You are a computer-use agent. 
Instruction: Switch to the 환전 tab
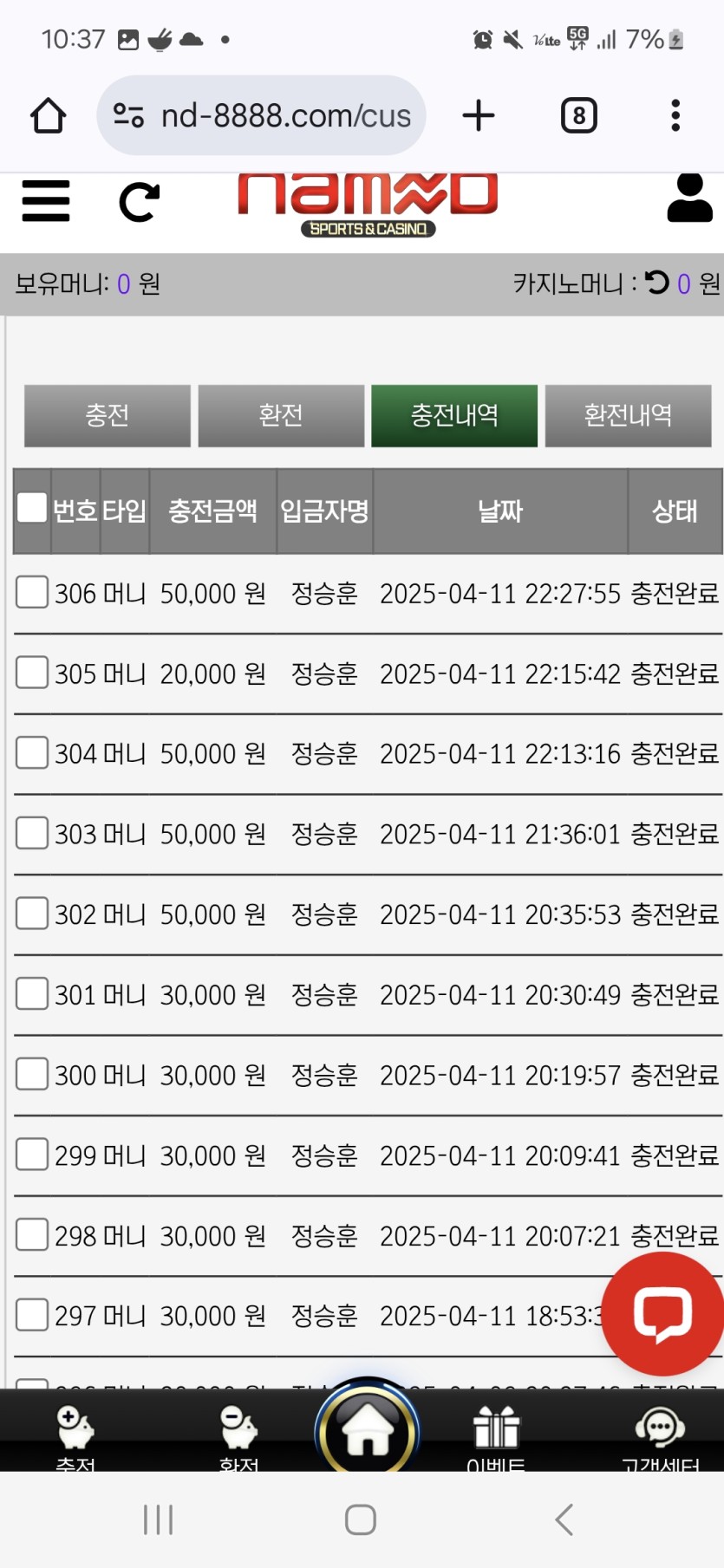(x=281, y=416)
